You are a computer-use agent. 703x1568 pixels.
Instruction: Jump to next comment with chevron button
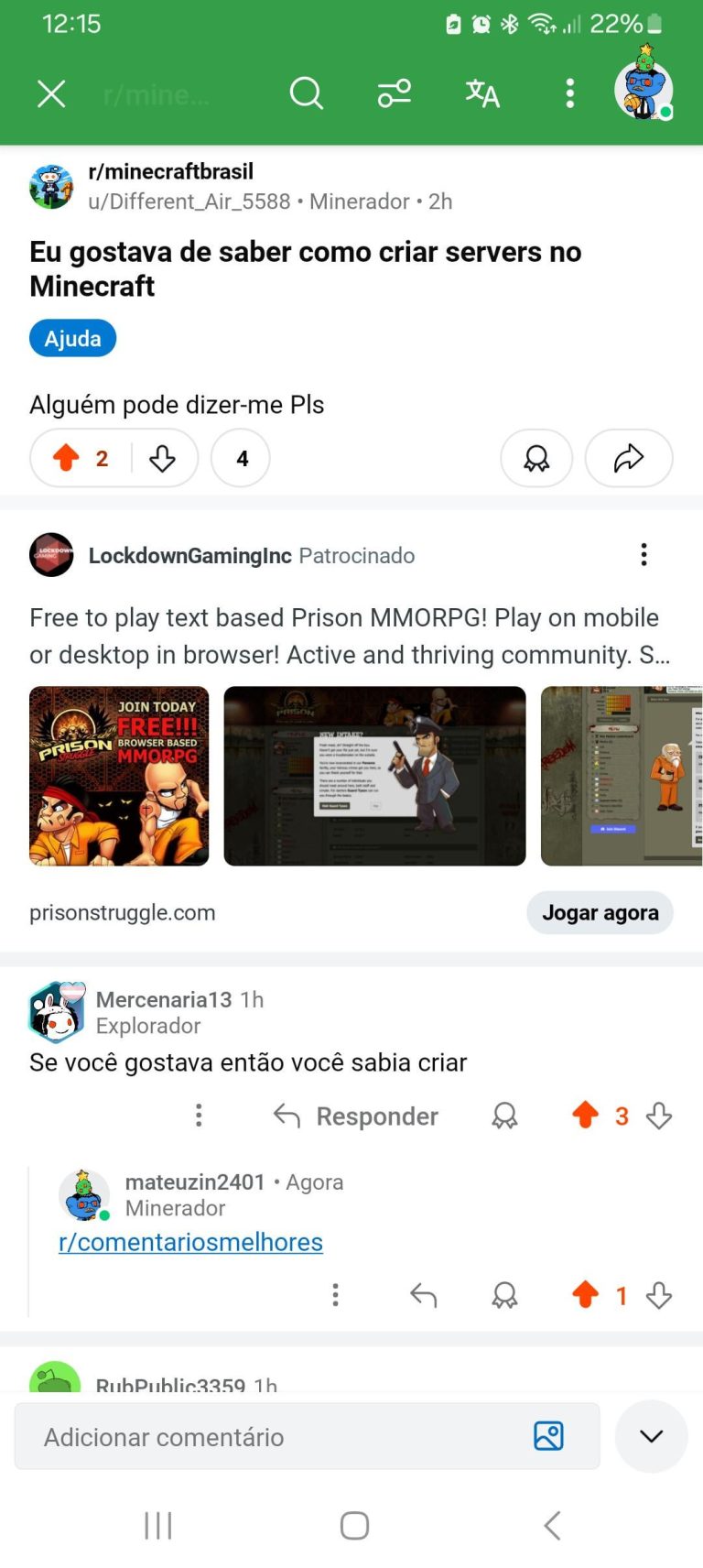(x=651, y=1435)
